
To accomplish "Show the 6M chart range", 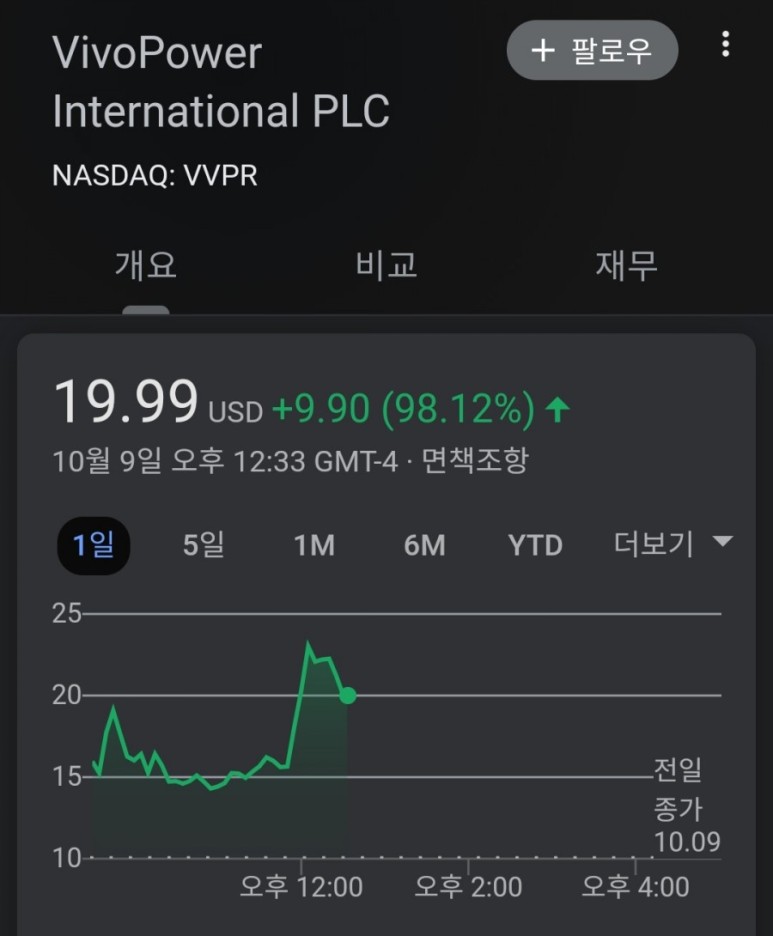I will coord(424,545).
